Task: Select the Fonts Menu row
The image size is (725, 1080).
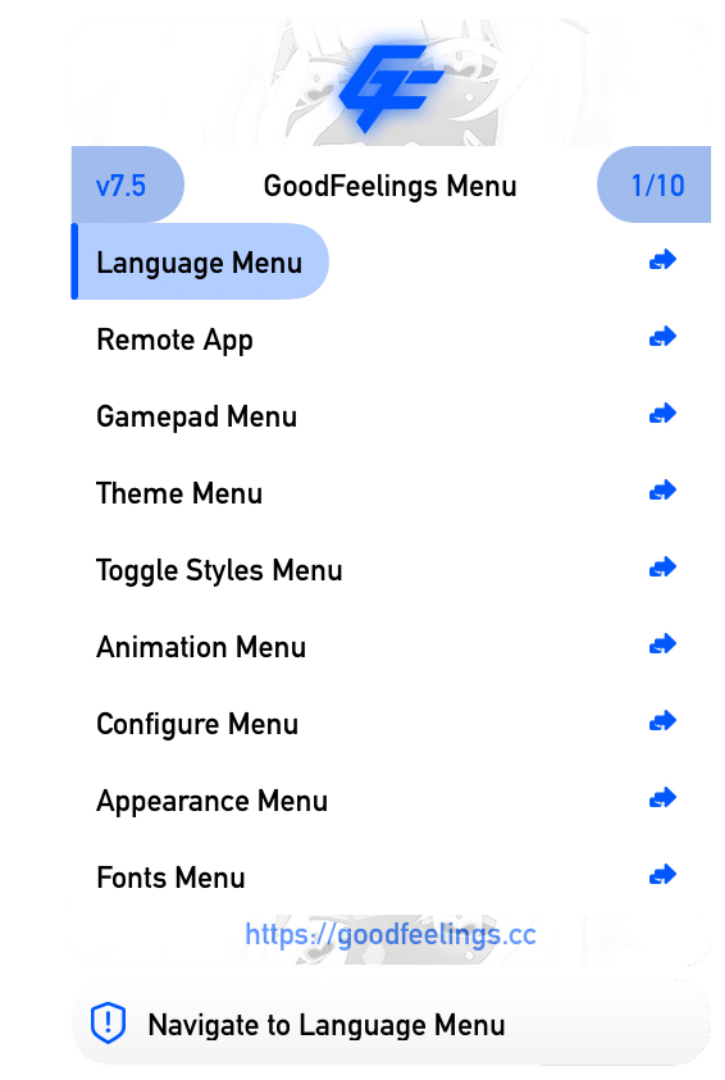Action: [x=171, y=878]
